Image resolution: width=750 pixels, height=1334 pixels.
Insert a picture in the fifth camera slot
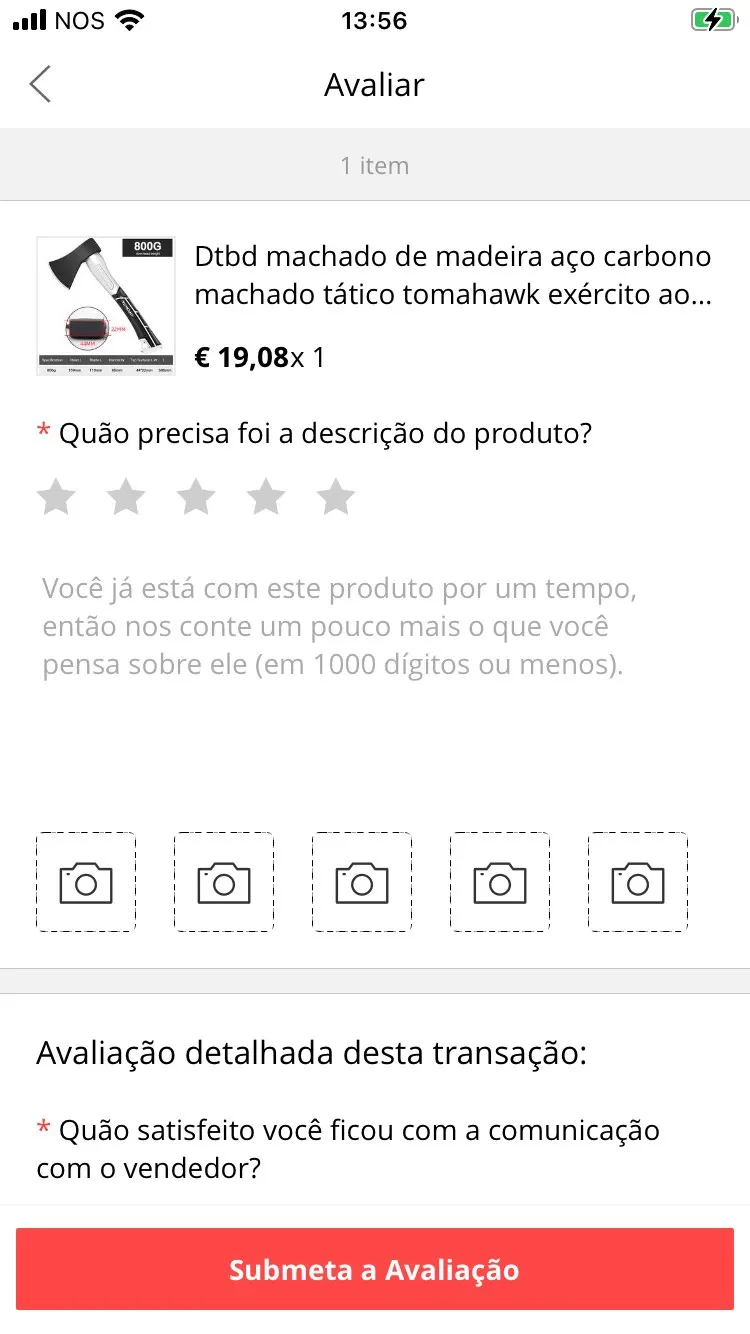tap(638, 882)
